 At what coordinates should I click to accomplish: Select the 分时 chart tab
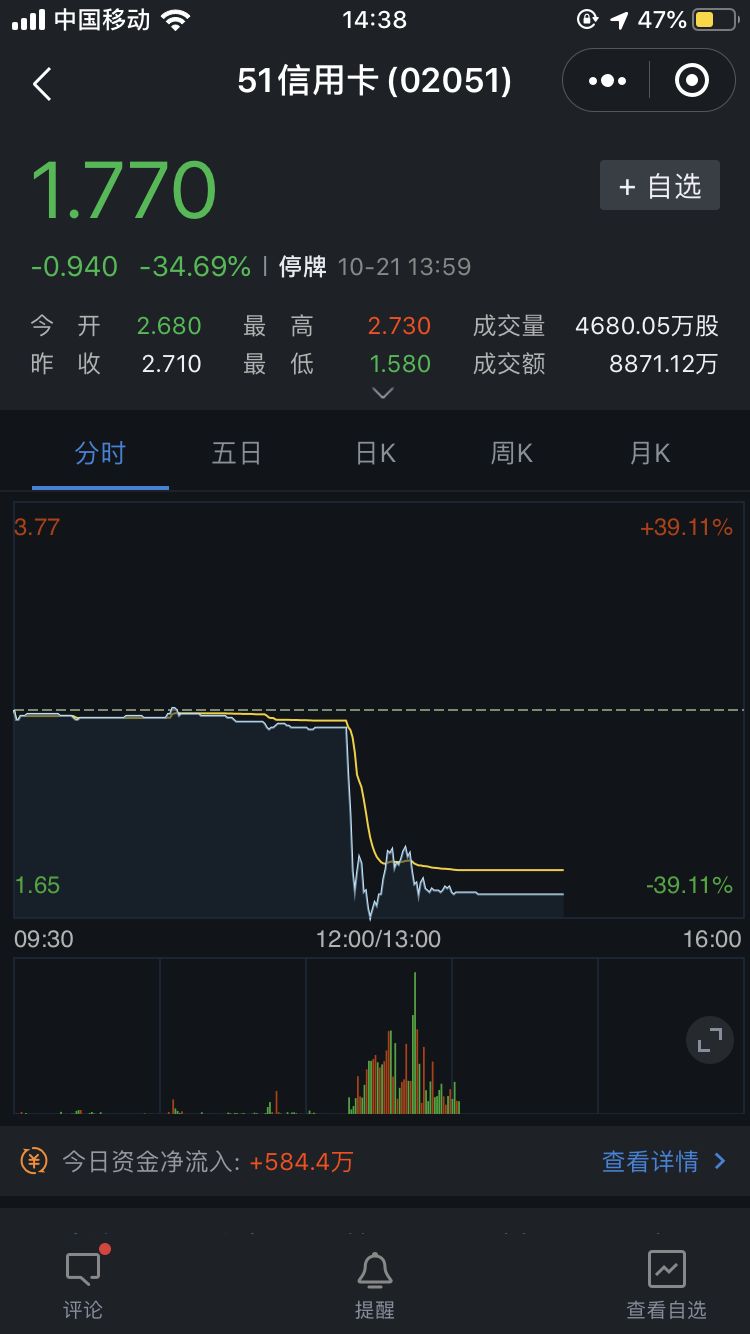(100, 453)
